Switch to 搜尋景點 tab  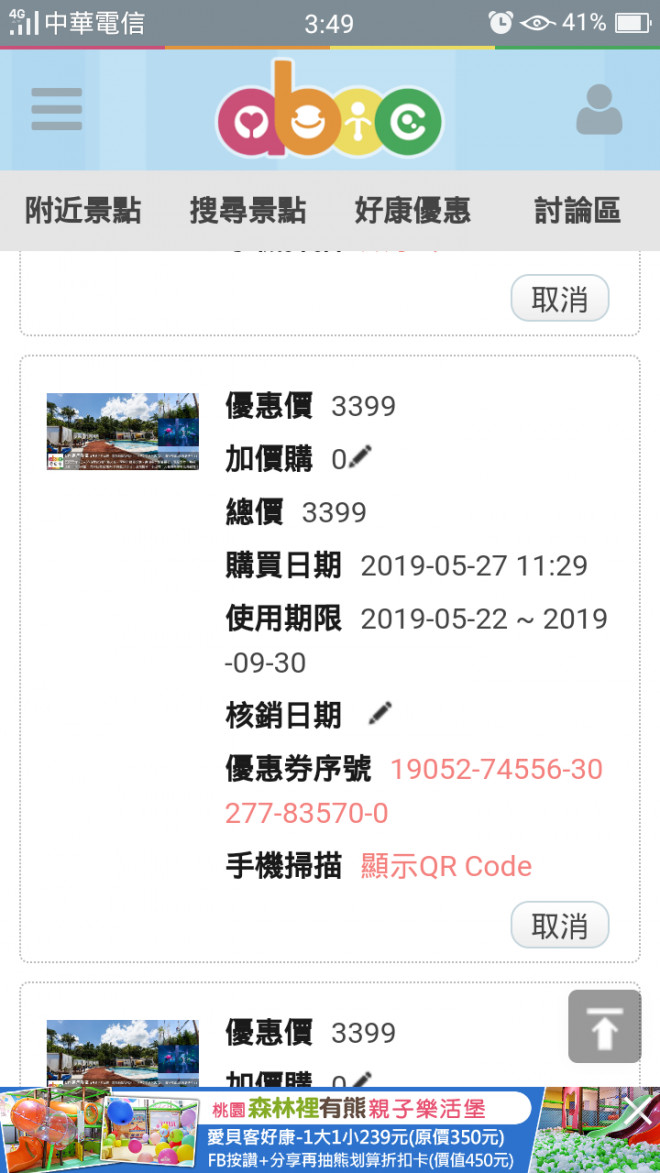[247, 211]
